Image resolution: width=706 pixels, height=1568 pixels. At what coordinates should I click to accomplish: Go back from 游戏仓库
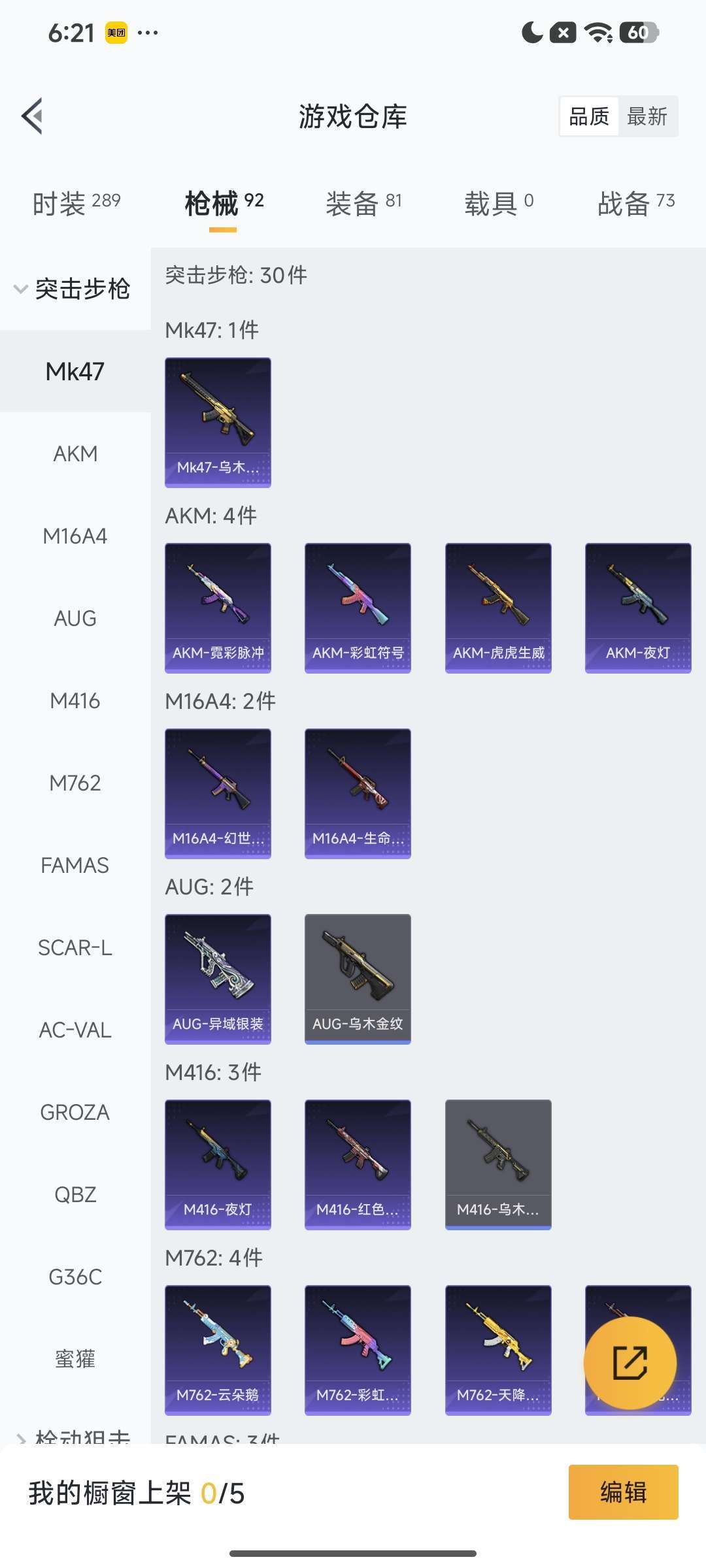(x=33, y=116)
